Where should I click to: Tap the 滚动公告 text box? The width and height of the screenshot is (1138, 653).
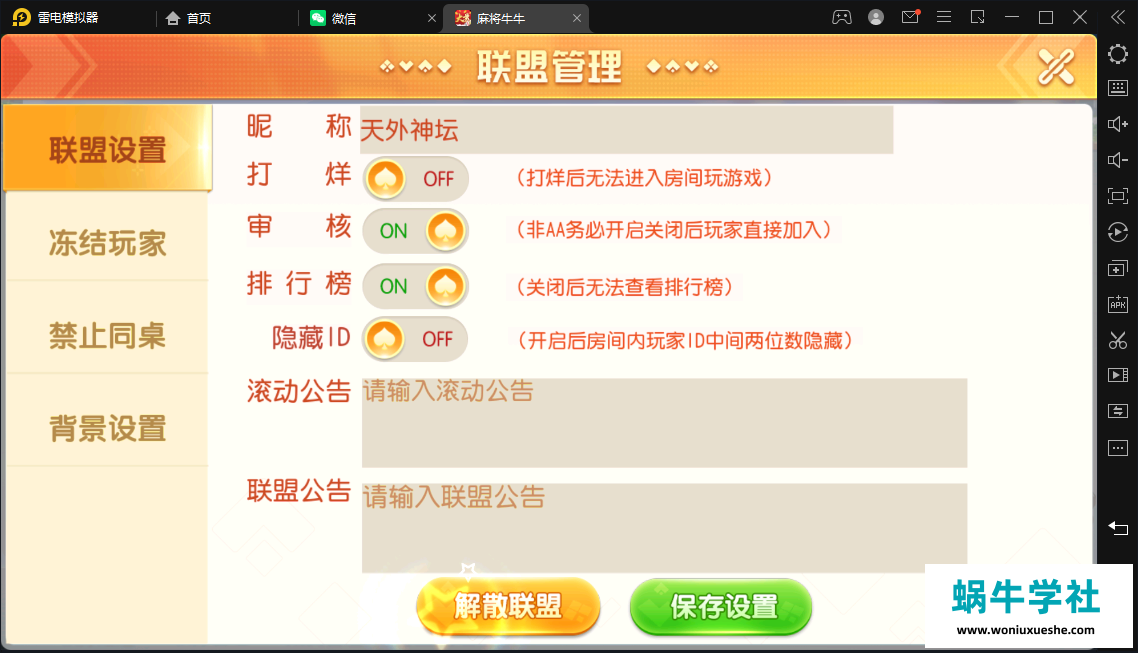[x=664, y=422]
